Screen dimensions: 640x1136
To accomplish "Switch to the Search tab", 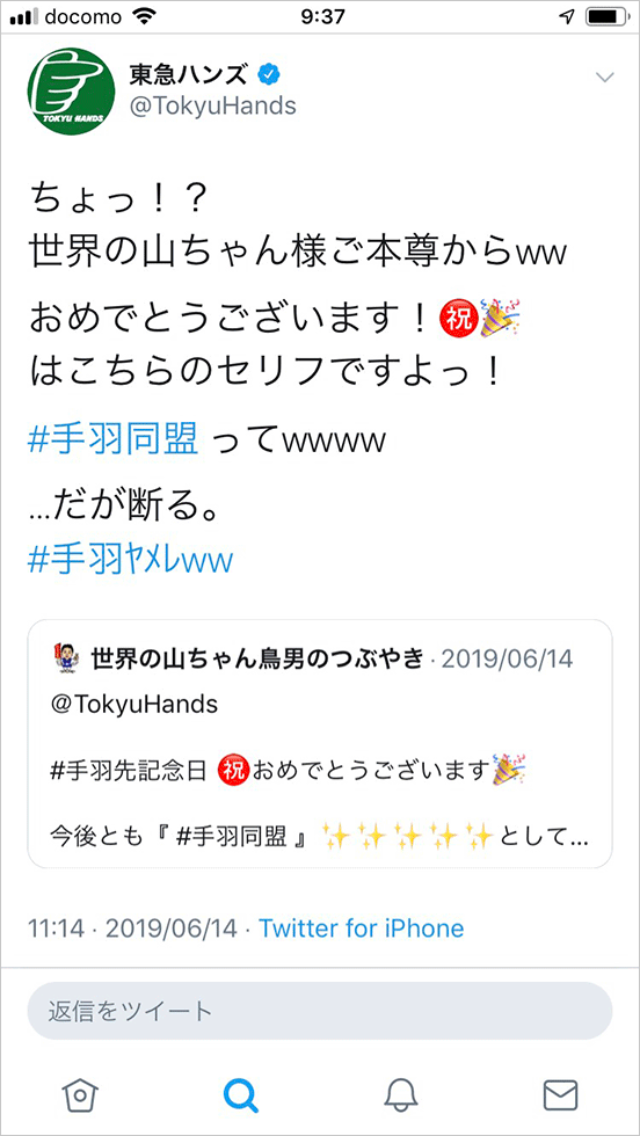I will (240, 1095).
